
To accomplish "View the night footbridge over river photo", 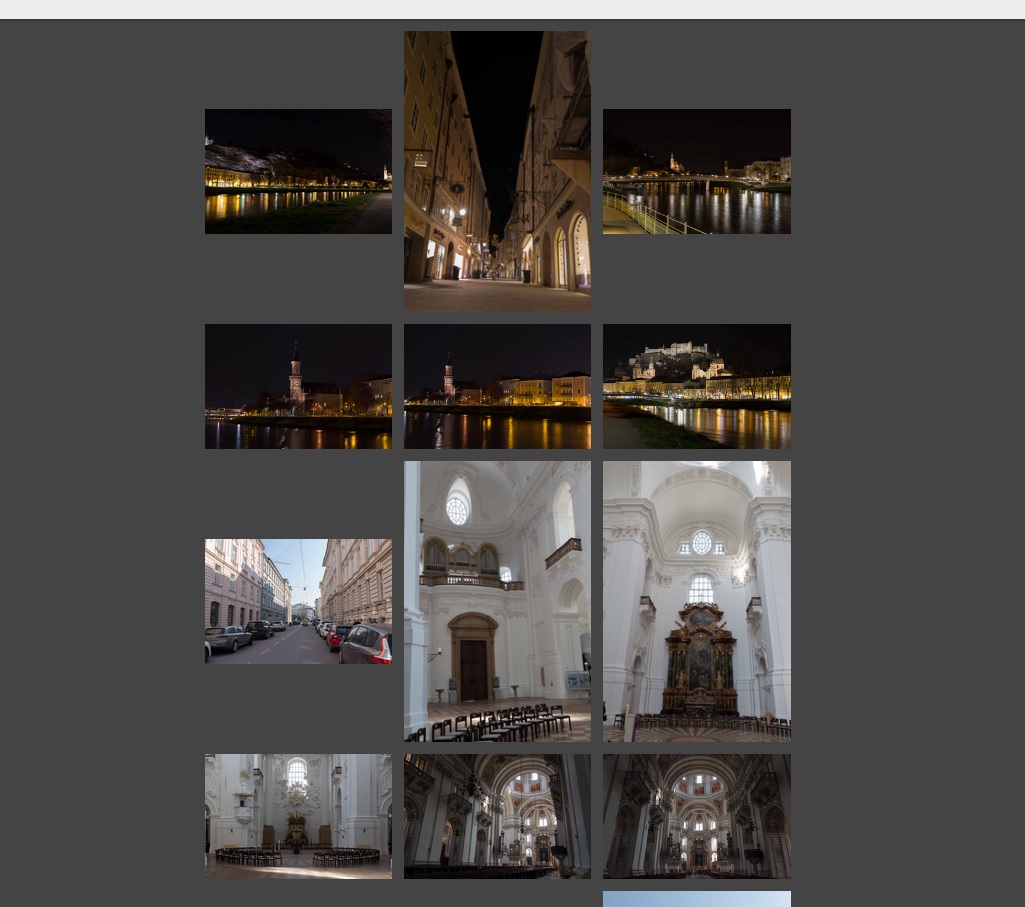I will click(x=696, y=171).
